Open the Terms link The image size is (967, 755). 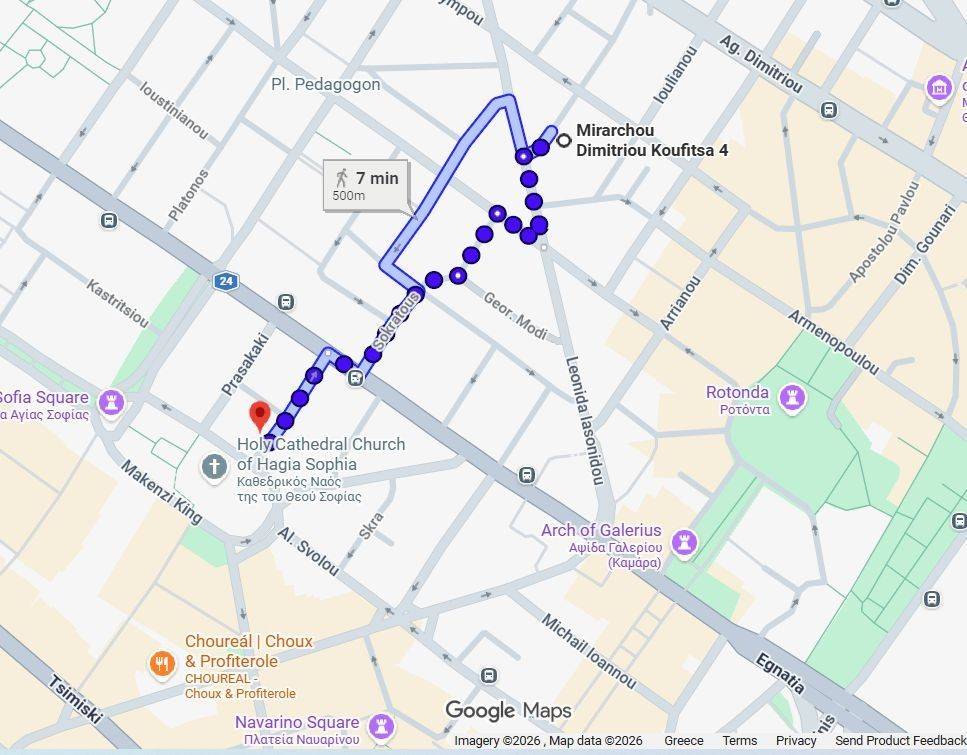point(740,741)
